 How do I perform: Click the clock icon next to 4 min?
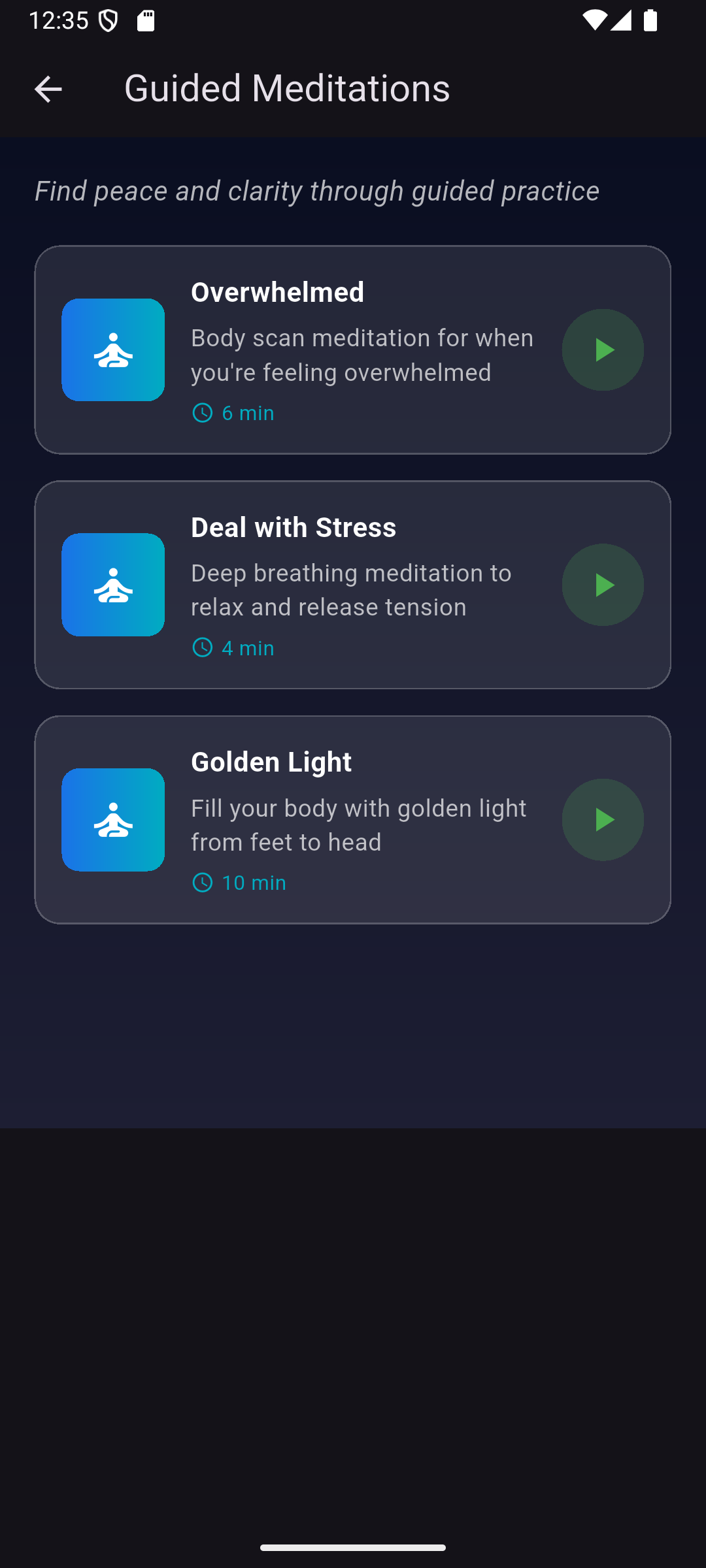point(203,647)
